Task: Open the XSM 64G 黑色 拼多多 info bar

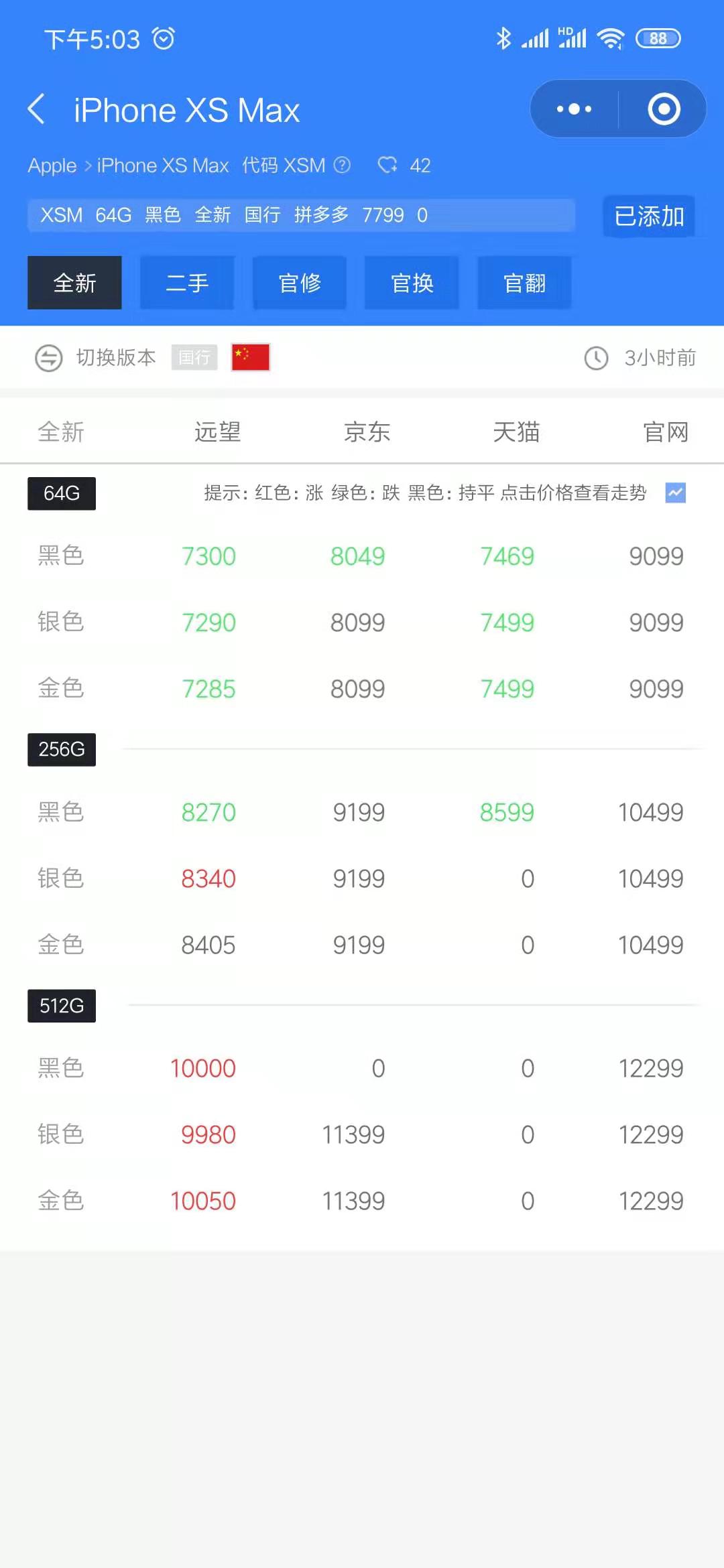Action: tap(301, 215)
